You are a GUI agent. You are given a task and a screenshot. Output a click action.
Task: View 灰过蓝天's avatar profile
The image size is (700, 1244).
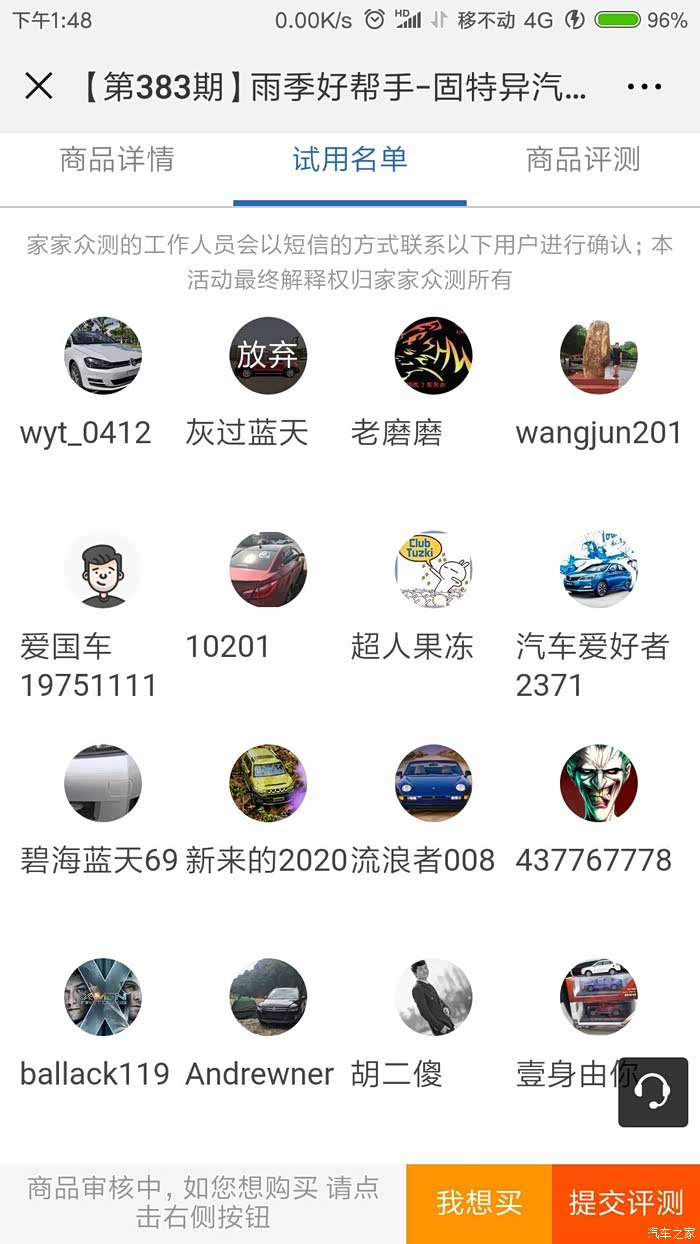267,356
